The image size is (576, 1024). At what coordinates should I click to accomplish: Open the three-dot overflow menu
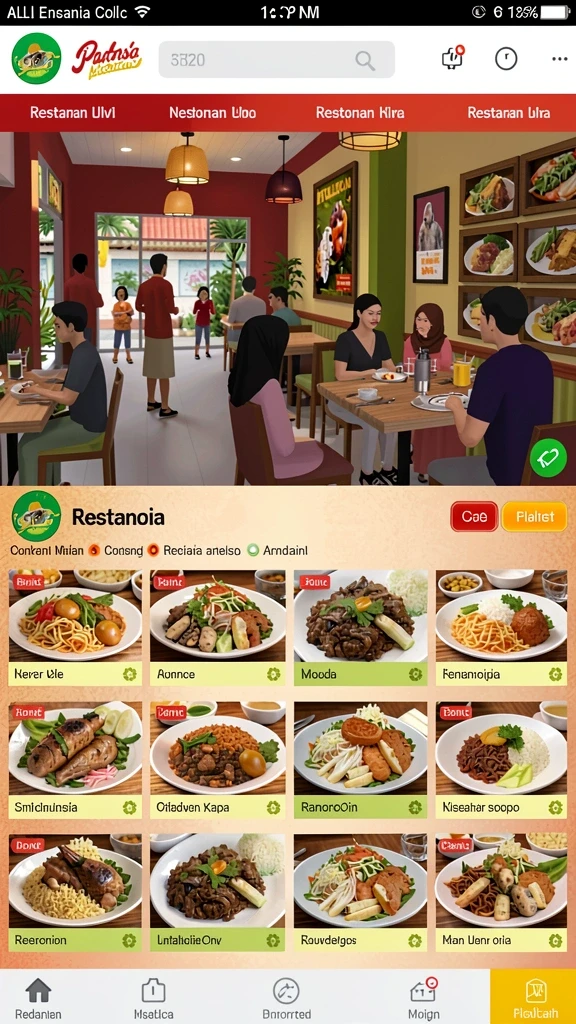point(560,59)
